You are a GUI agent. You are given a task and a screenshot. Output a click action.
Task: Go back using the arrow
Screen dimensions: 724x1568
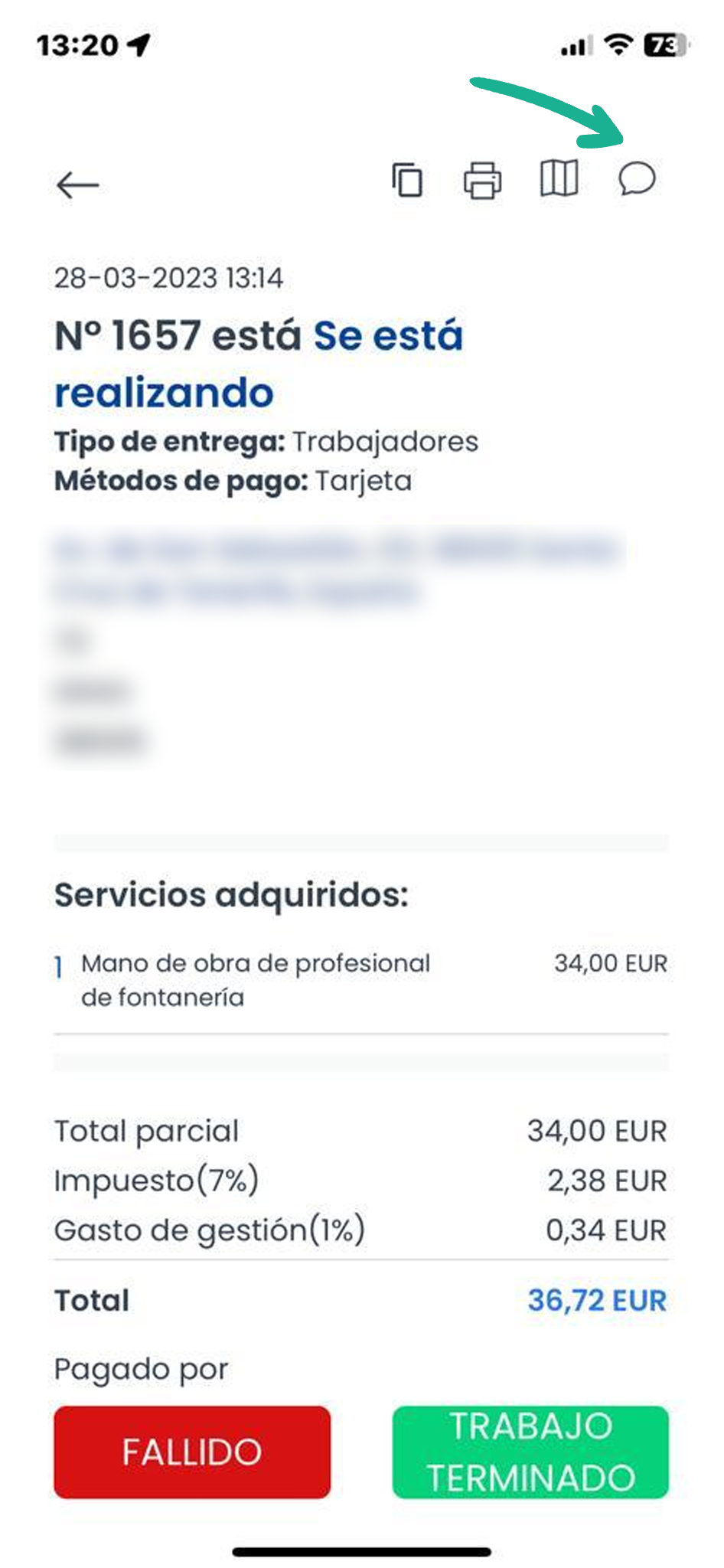point(77,185)
